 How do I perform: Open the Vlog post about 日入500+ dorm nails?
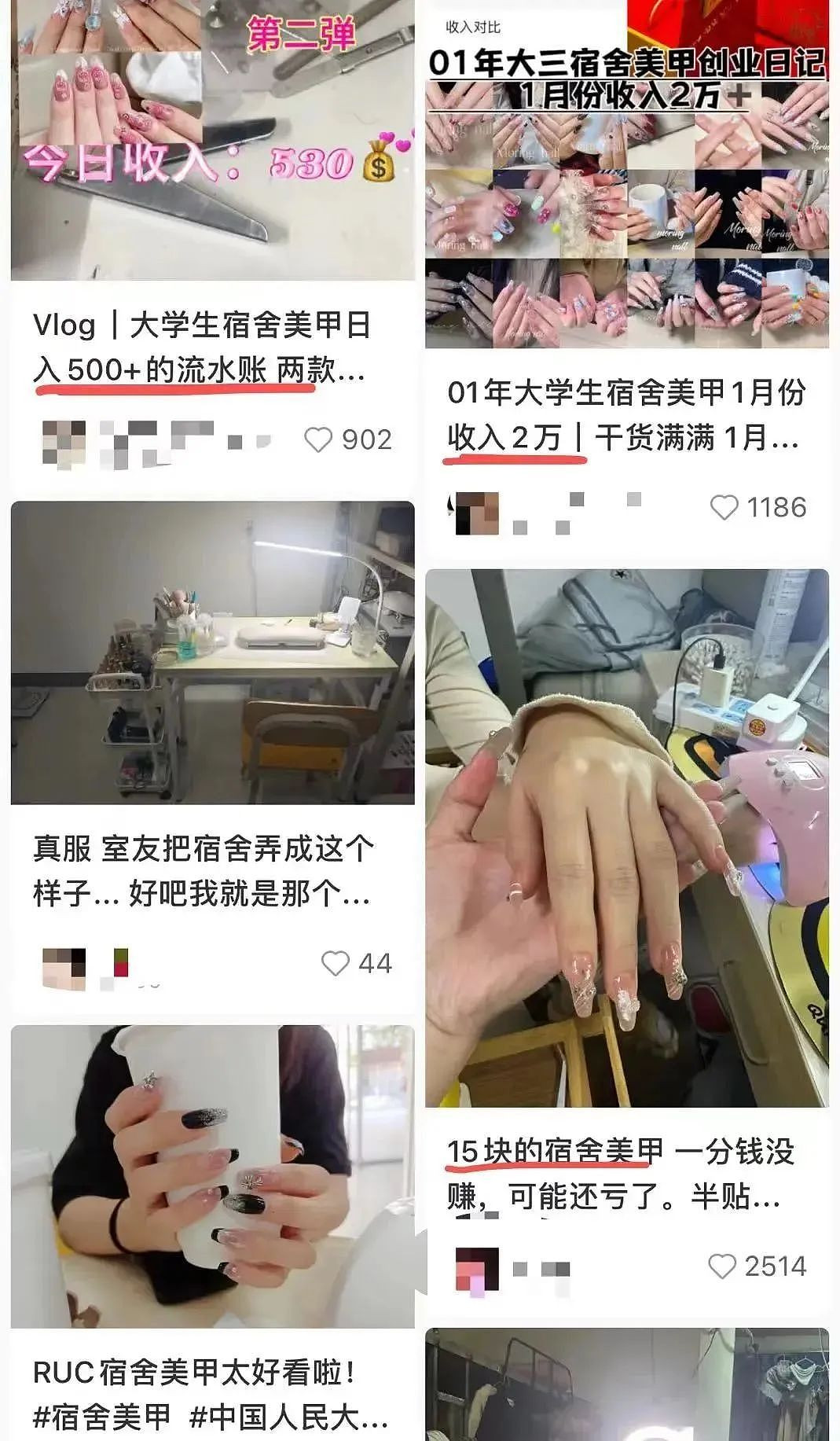point(201,347)
